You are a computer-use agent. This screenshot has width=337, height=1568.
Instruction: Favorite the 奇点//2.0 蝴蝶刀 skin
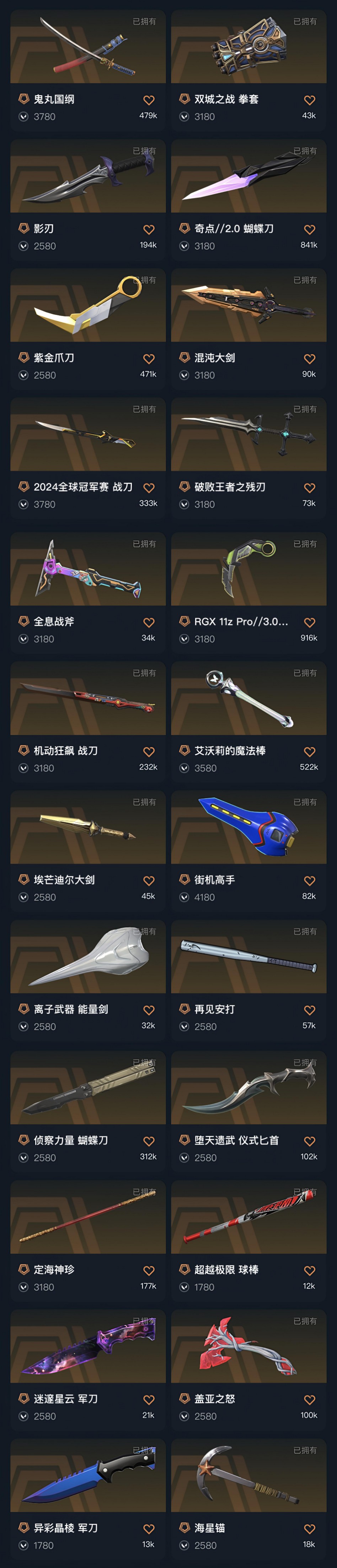tap(309, 229)
